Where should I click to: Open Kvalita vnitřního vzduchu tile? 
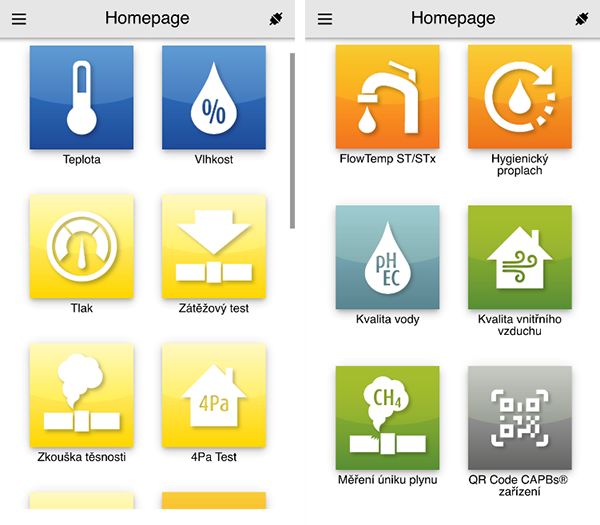click(x=520, y=257)
